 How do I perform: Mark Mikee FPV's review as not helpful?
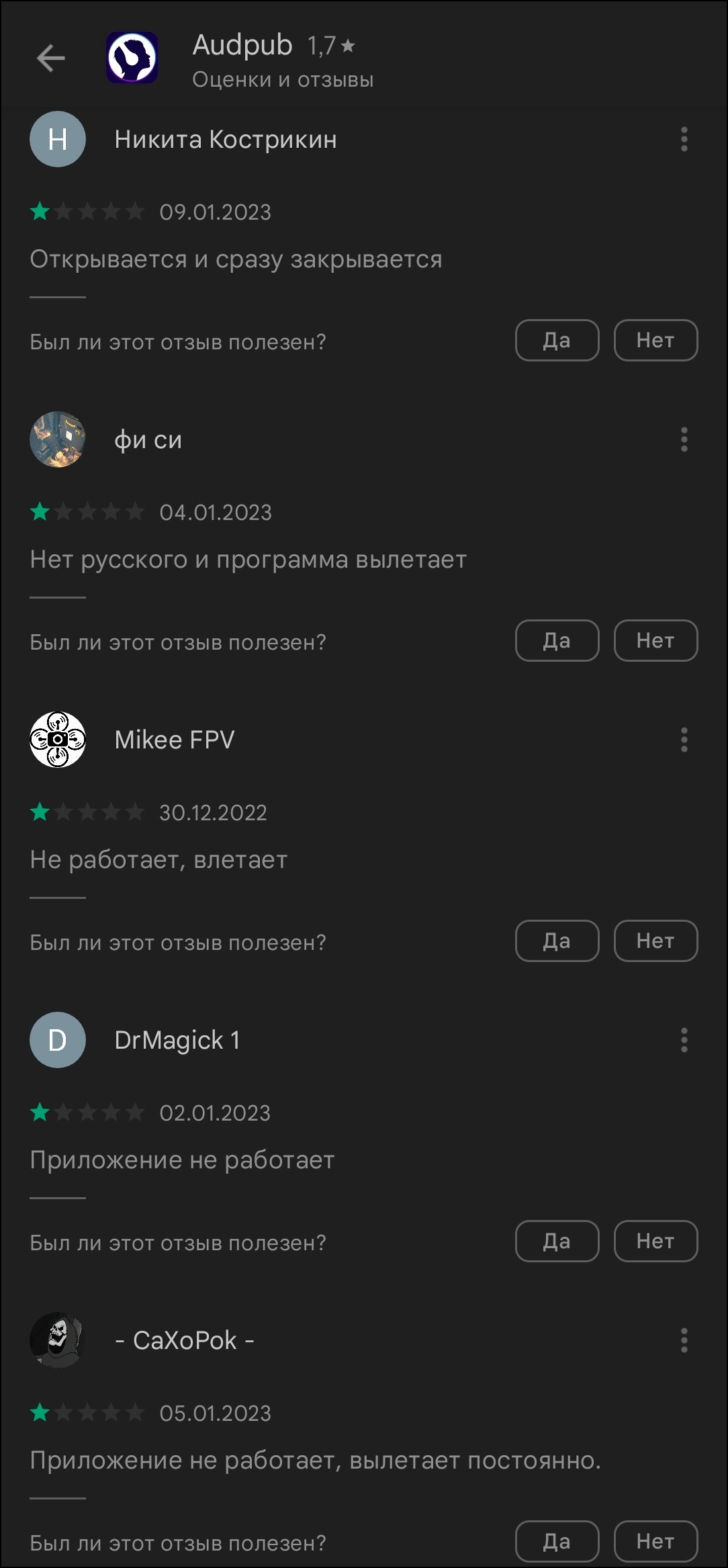click(655, 941)
